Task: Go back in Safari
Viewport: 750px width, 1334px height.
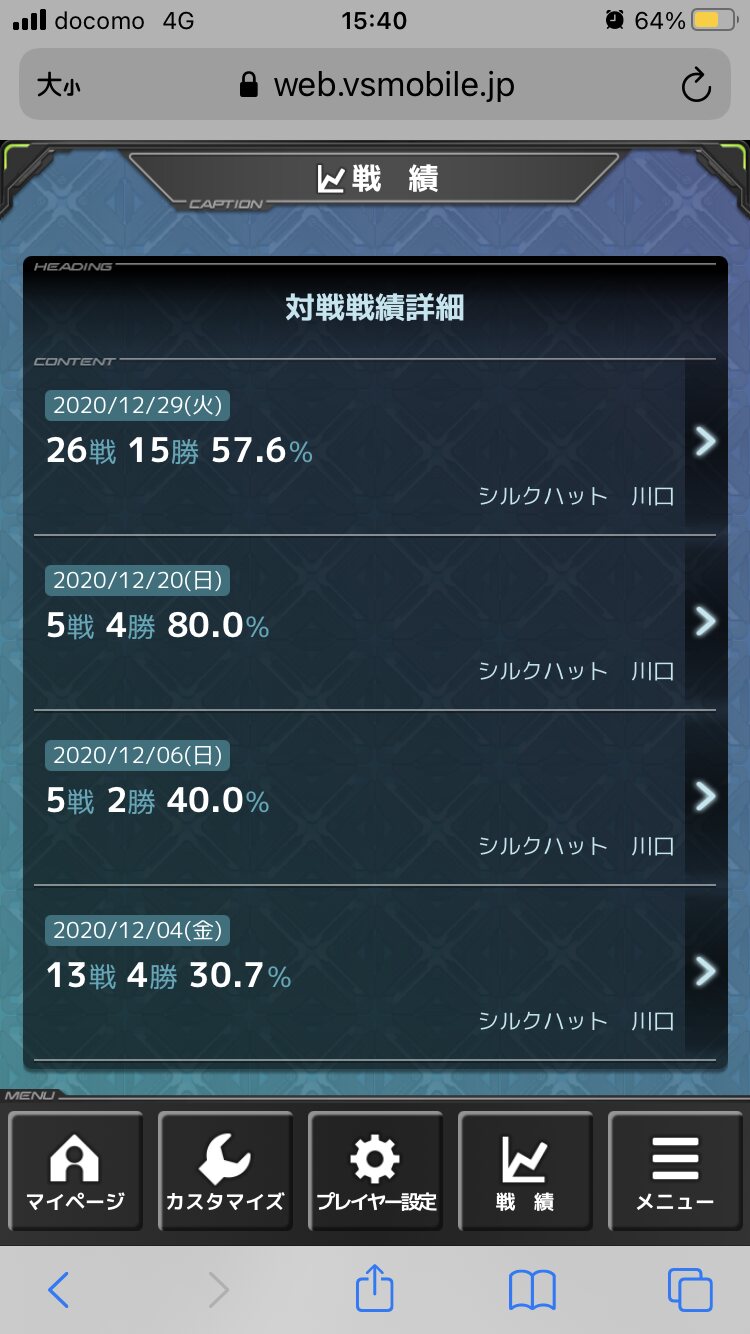Action: coord(59,1290)
